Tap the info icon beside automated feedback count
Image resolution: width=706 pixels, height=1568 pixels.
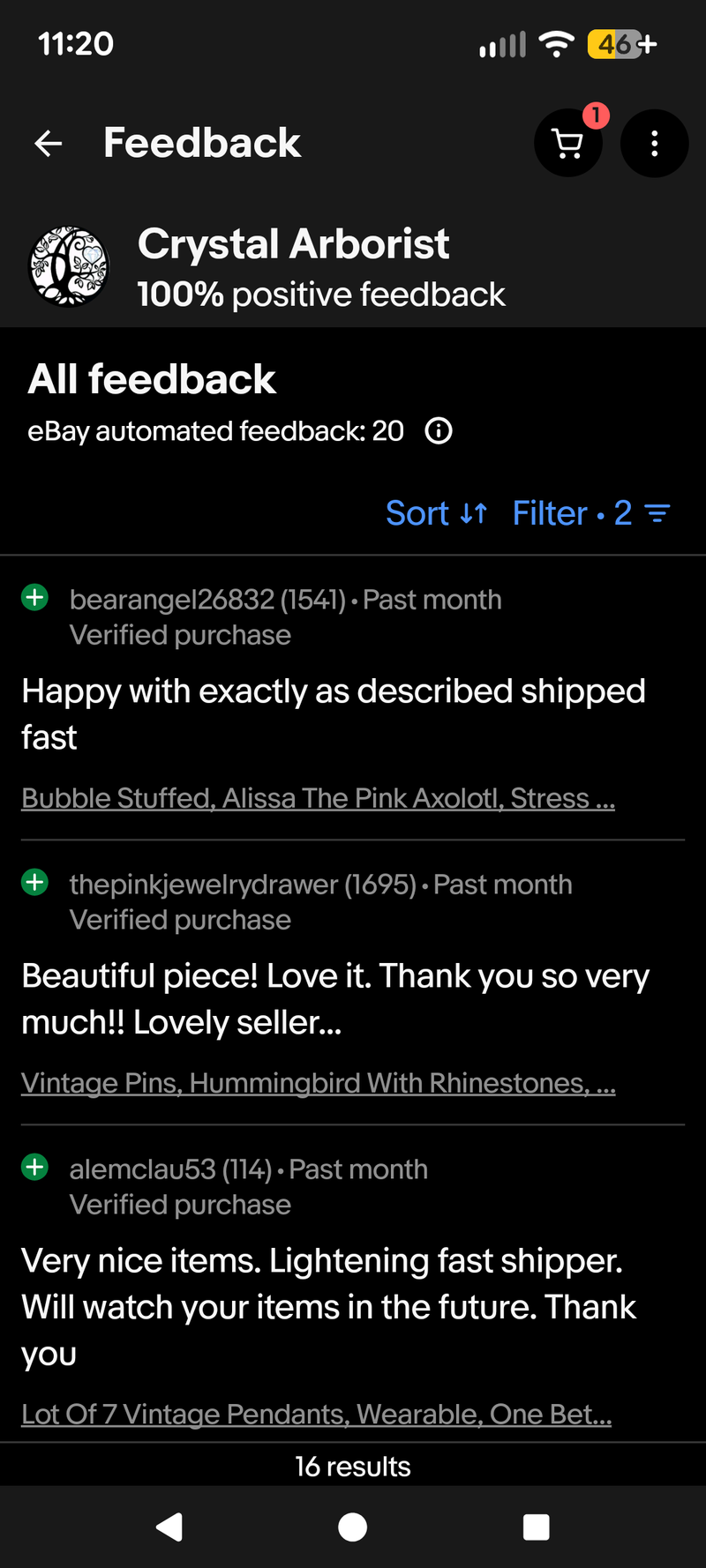pos(438,431)
